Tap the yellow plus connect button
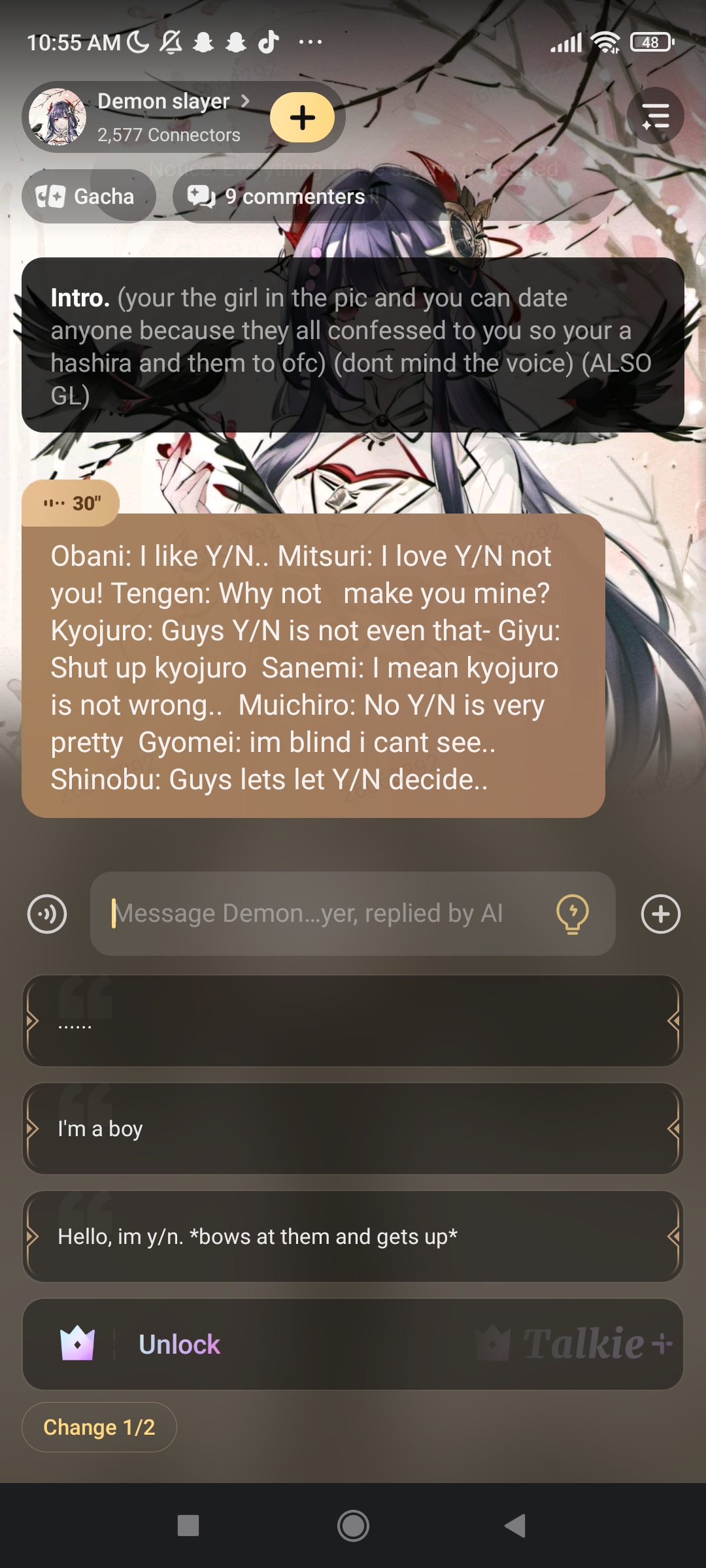 pos(302,118)
